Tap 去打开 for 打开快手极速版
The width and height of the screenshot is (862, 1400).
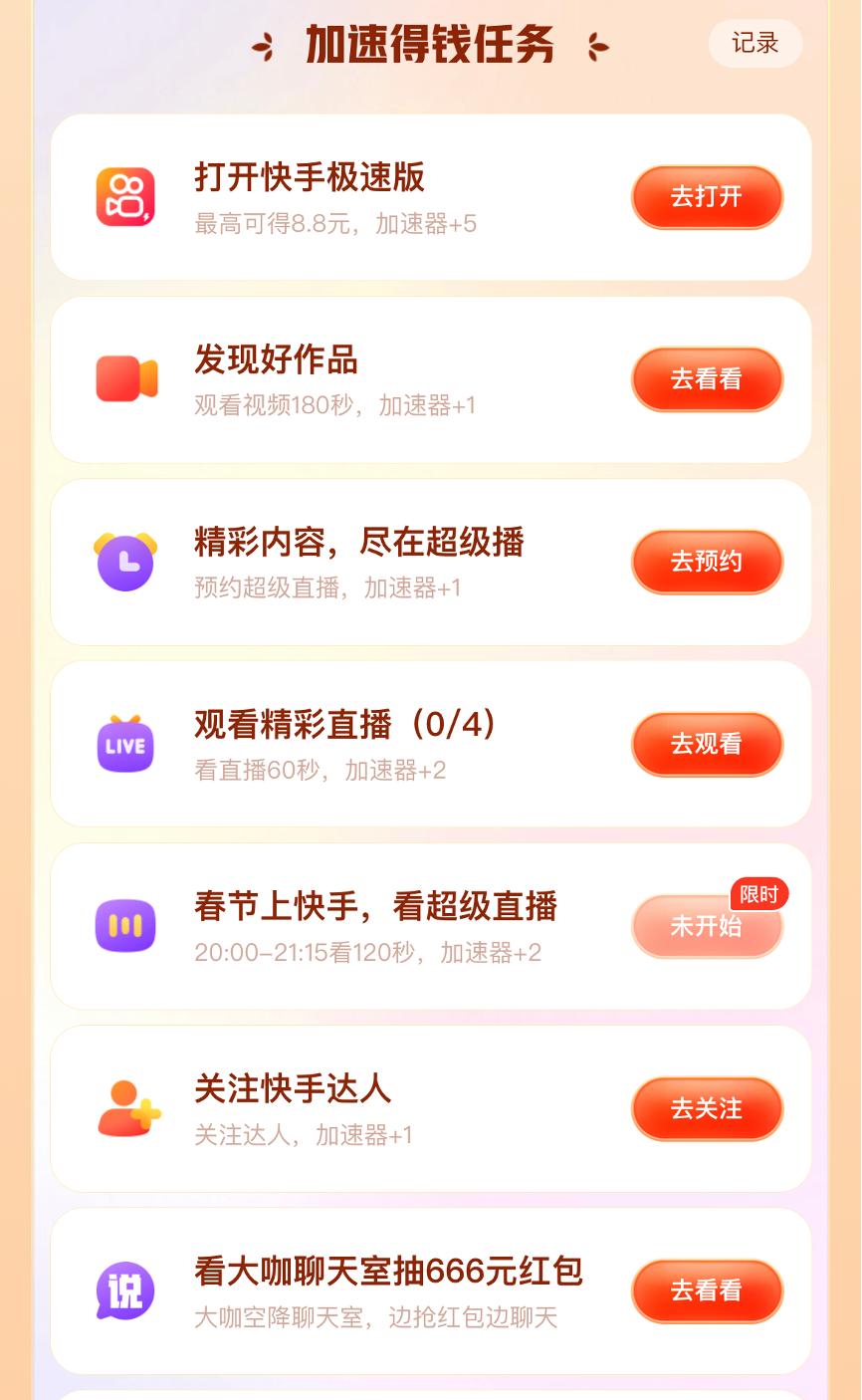707,197
